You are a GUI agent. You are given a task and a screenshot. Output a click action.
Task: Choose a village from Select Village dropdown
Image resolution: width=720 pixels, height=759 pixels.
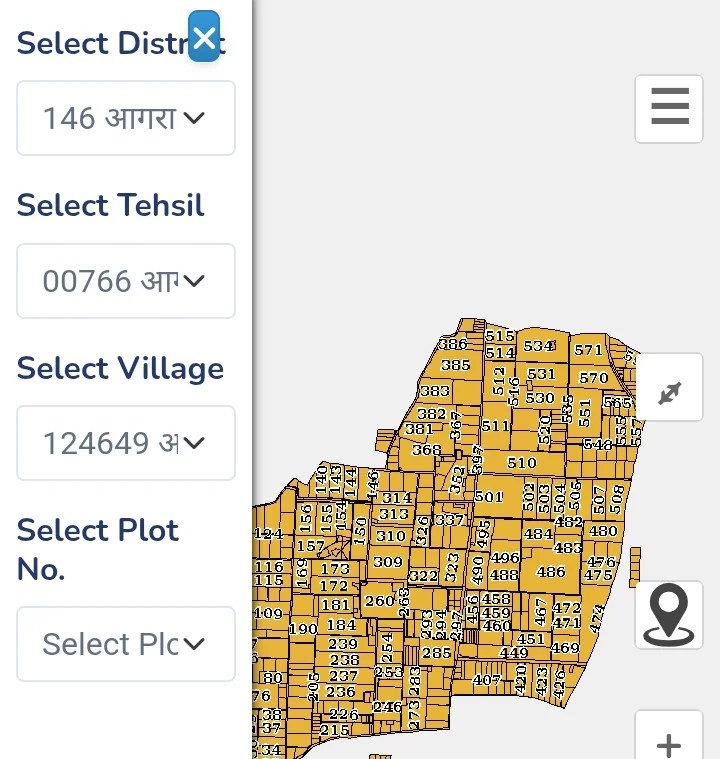tap(126, 443)
